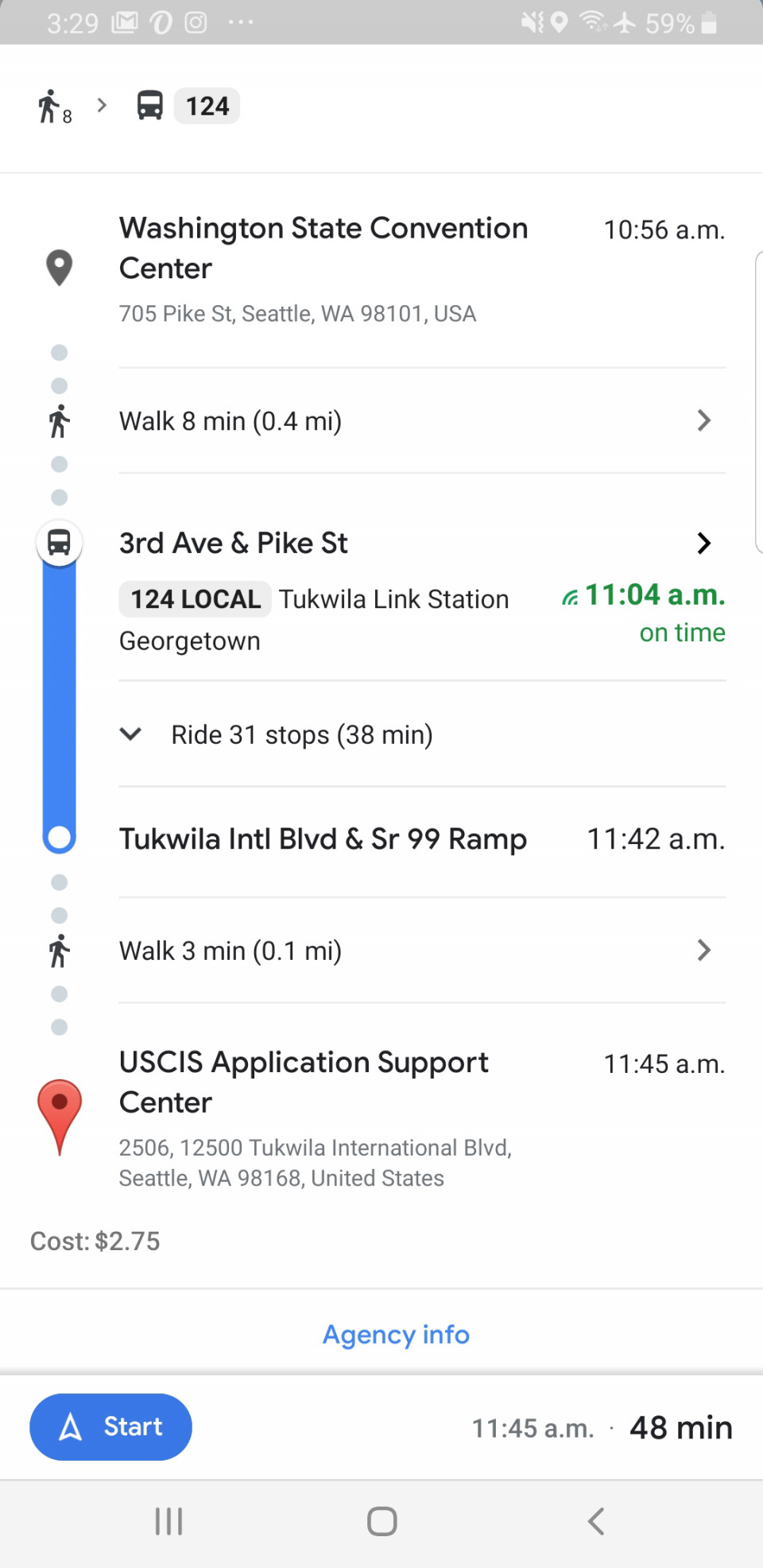763x1568 pixels.
Task: Expand Ride 31 stops list
Action: pos(422,734)
